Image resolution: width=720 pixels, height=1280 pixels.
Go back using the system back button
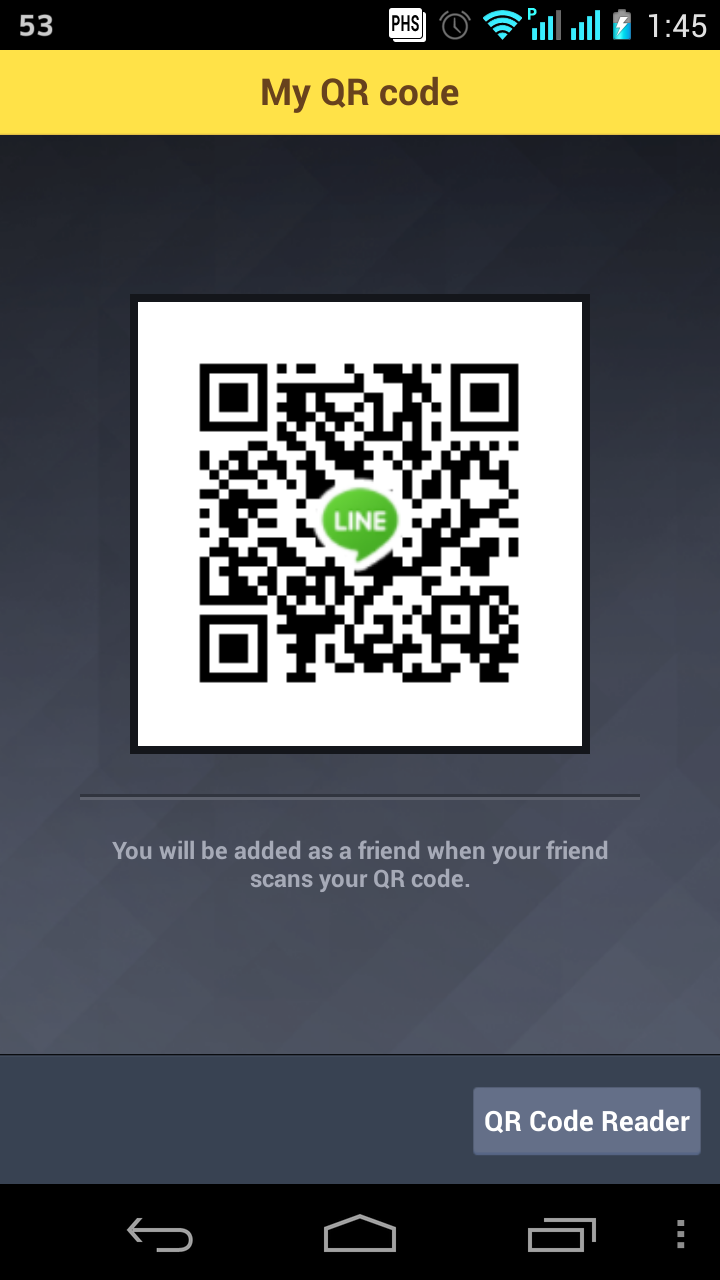pos(160,1234)
